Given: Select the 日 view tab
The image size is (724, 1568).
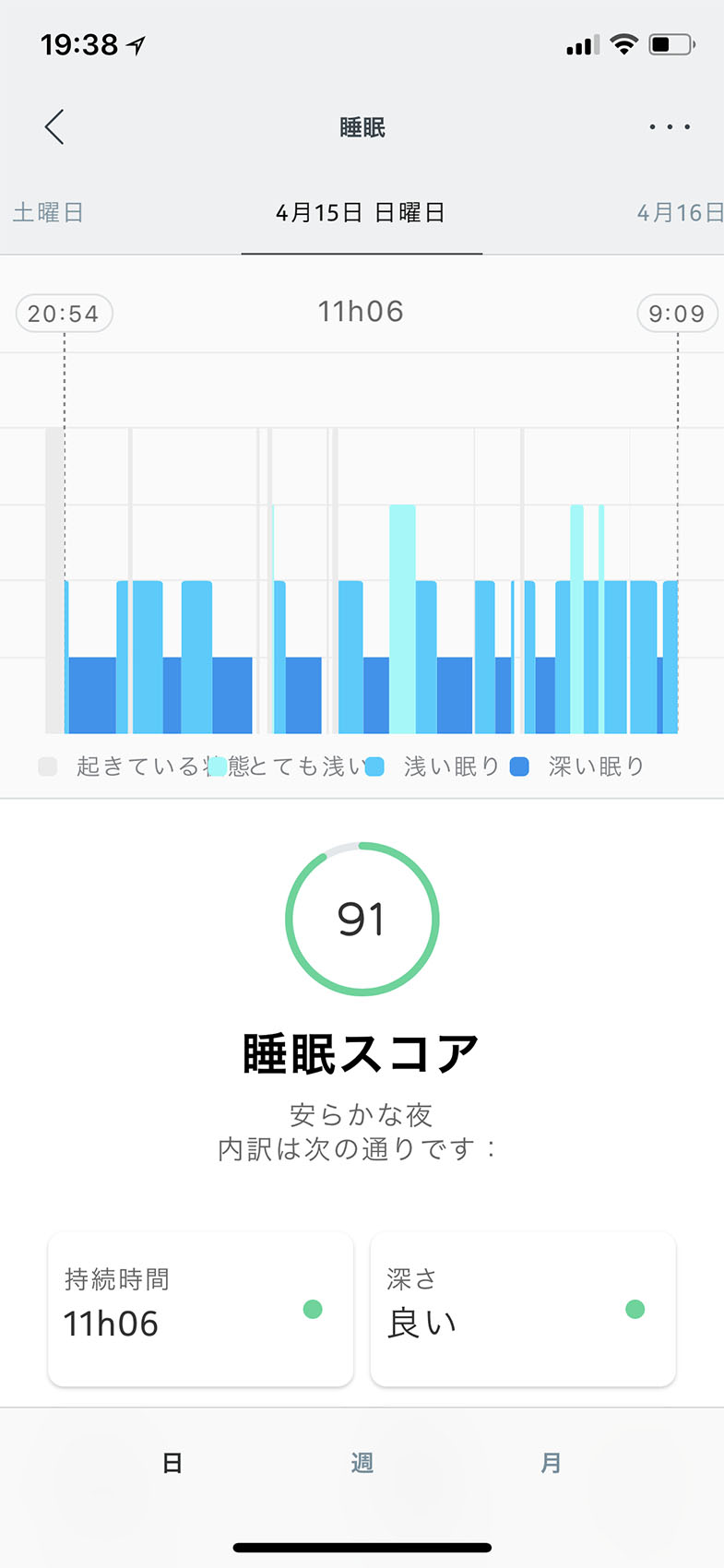Looking at the screenshot, I should pos(172,1463).
